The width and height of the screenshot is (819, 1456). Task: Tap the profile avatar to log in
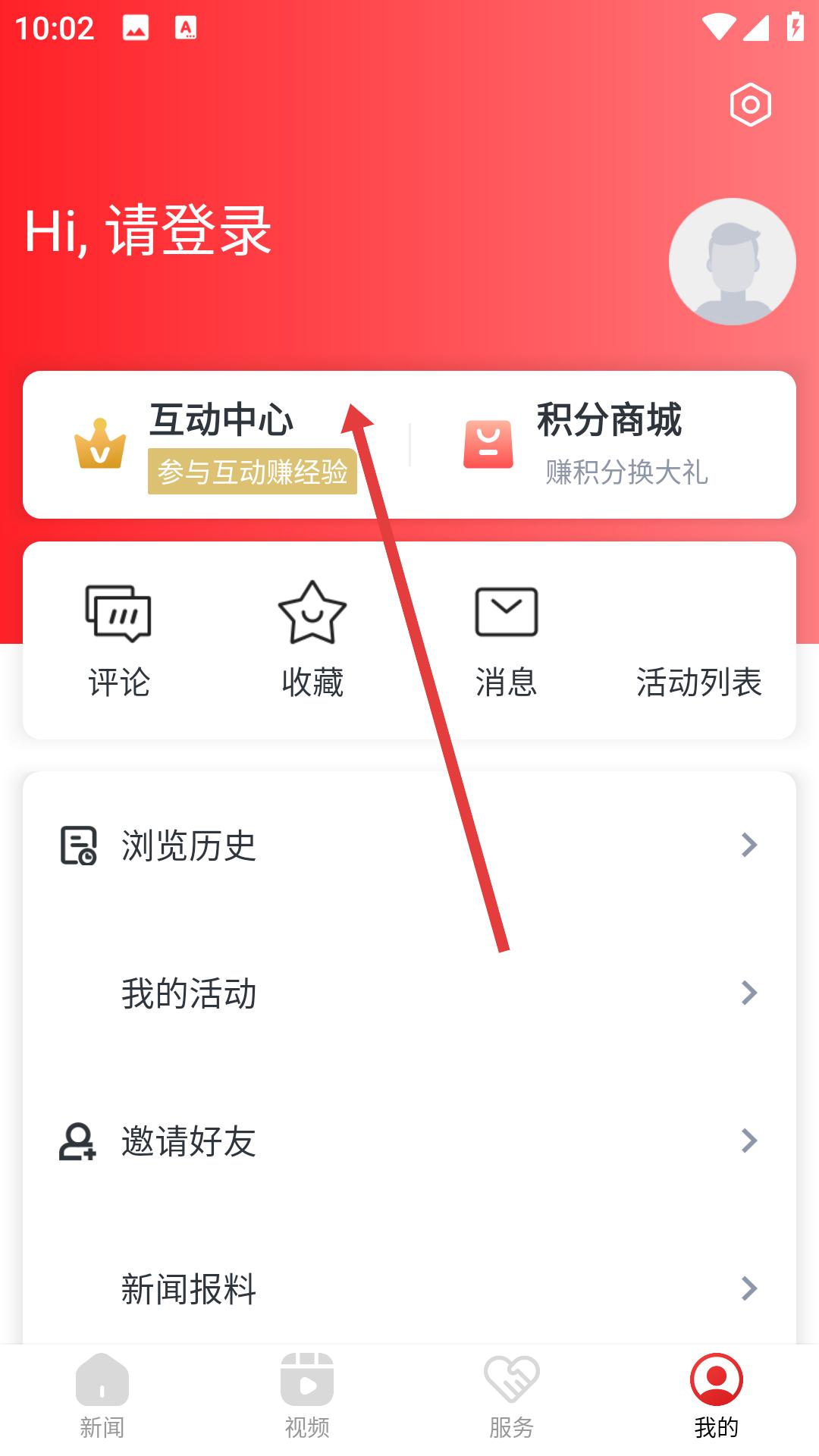click(x=732, y=262)
